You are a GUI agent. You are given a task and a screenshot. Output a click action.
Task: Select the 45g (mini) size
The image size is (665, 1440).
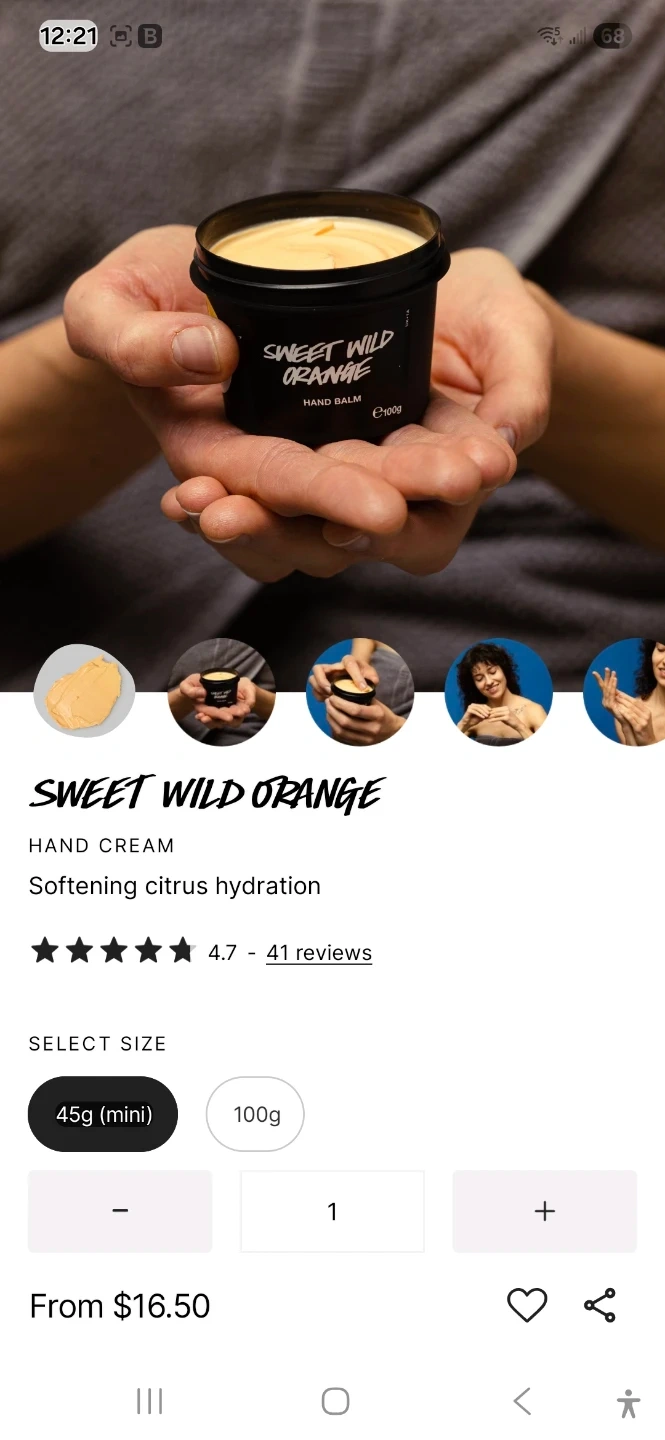pos(103,1114)
